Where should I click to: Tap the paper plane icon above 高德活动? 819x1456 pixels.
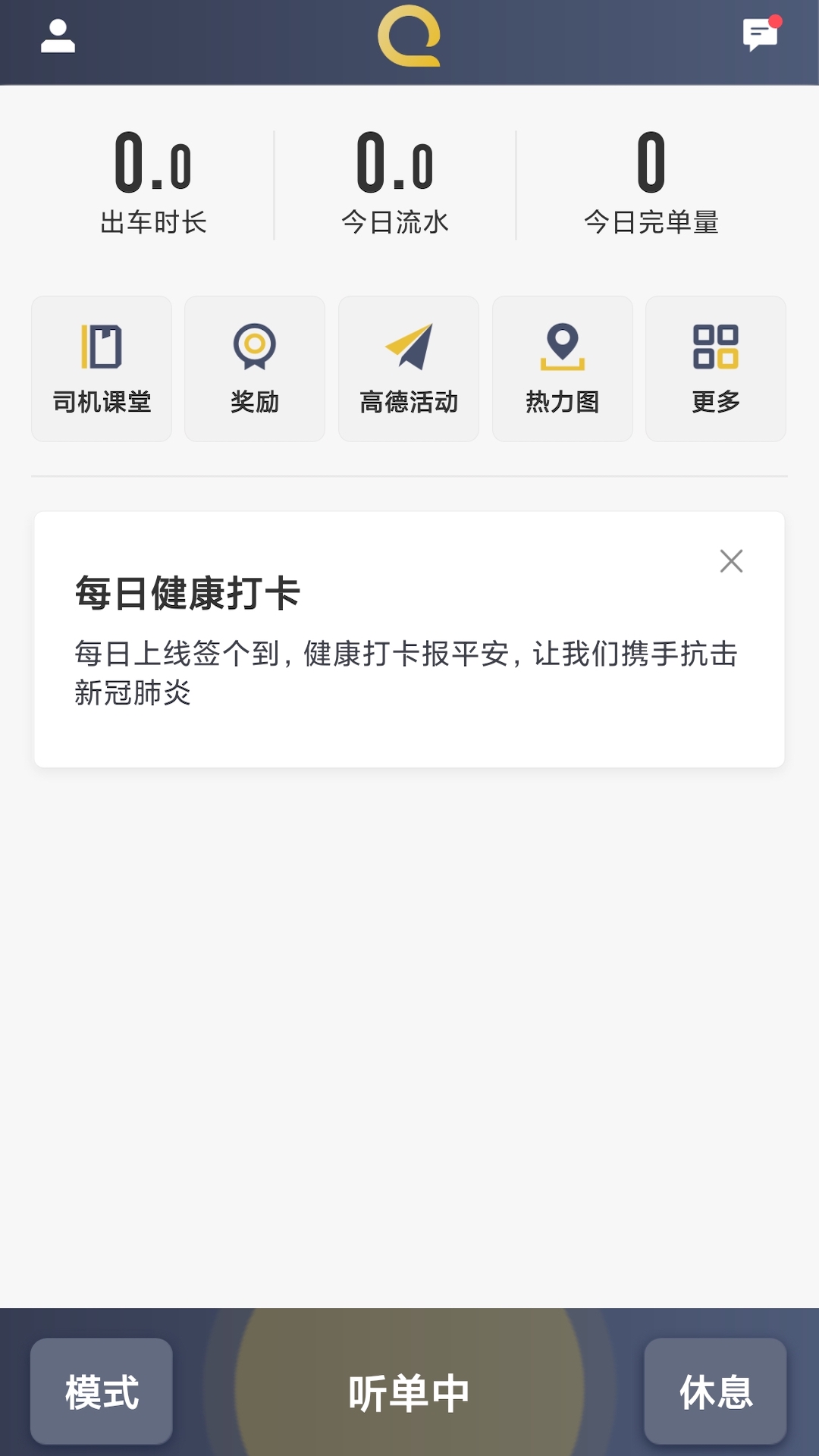tap(409, 347)
